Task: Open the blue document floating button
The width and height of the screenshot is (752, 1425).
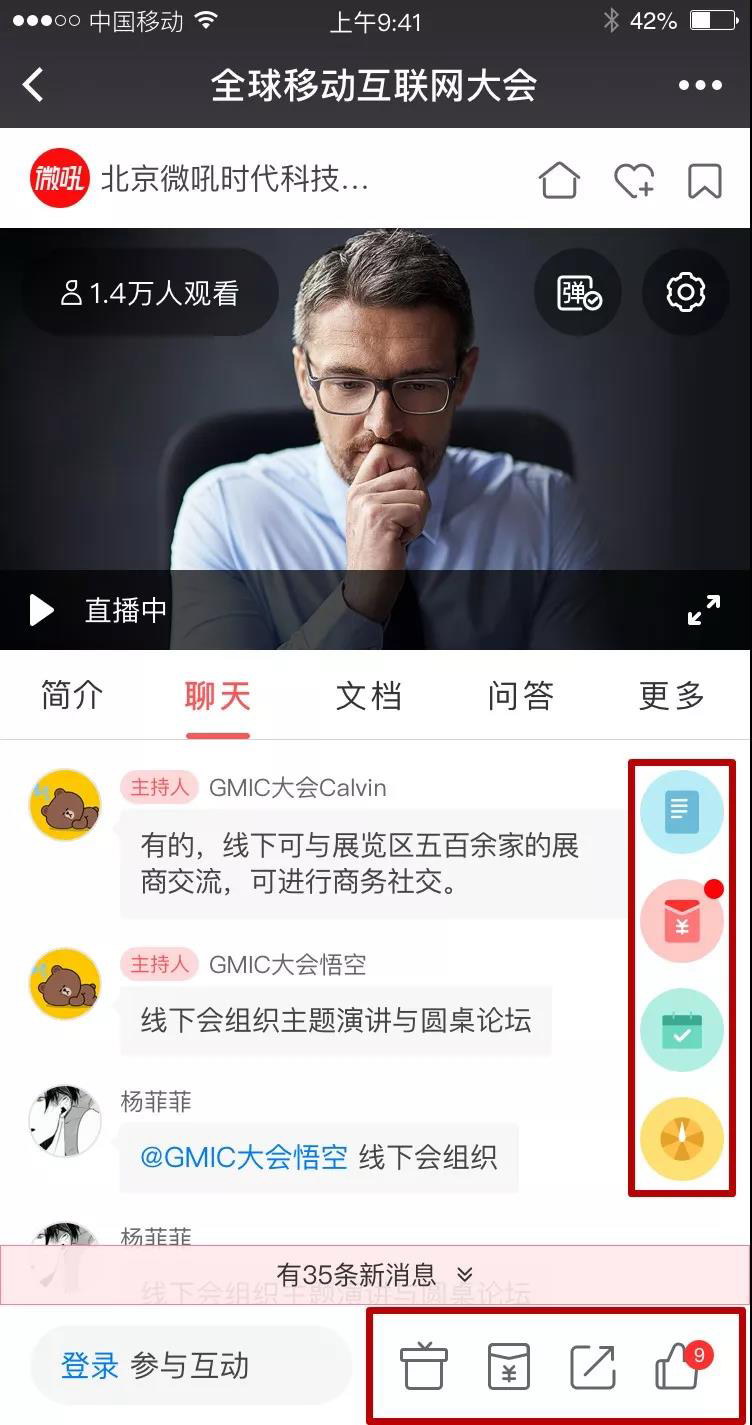Action: pyautogui.click(x=682, y=811)
